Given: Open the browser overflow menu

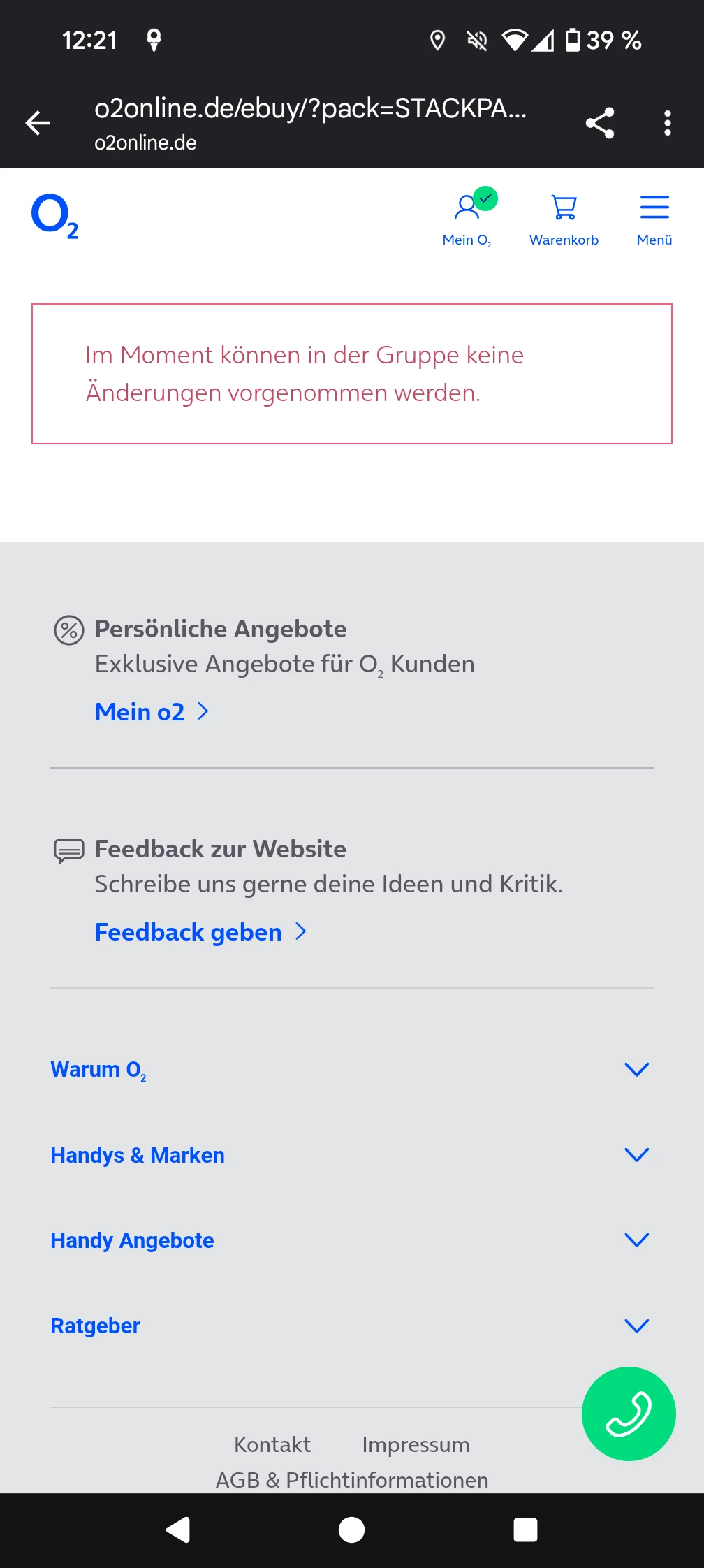Looking at the screenshot, I should tap(668, 123).
